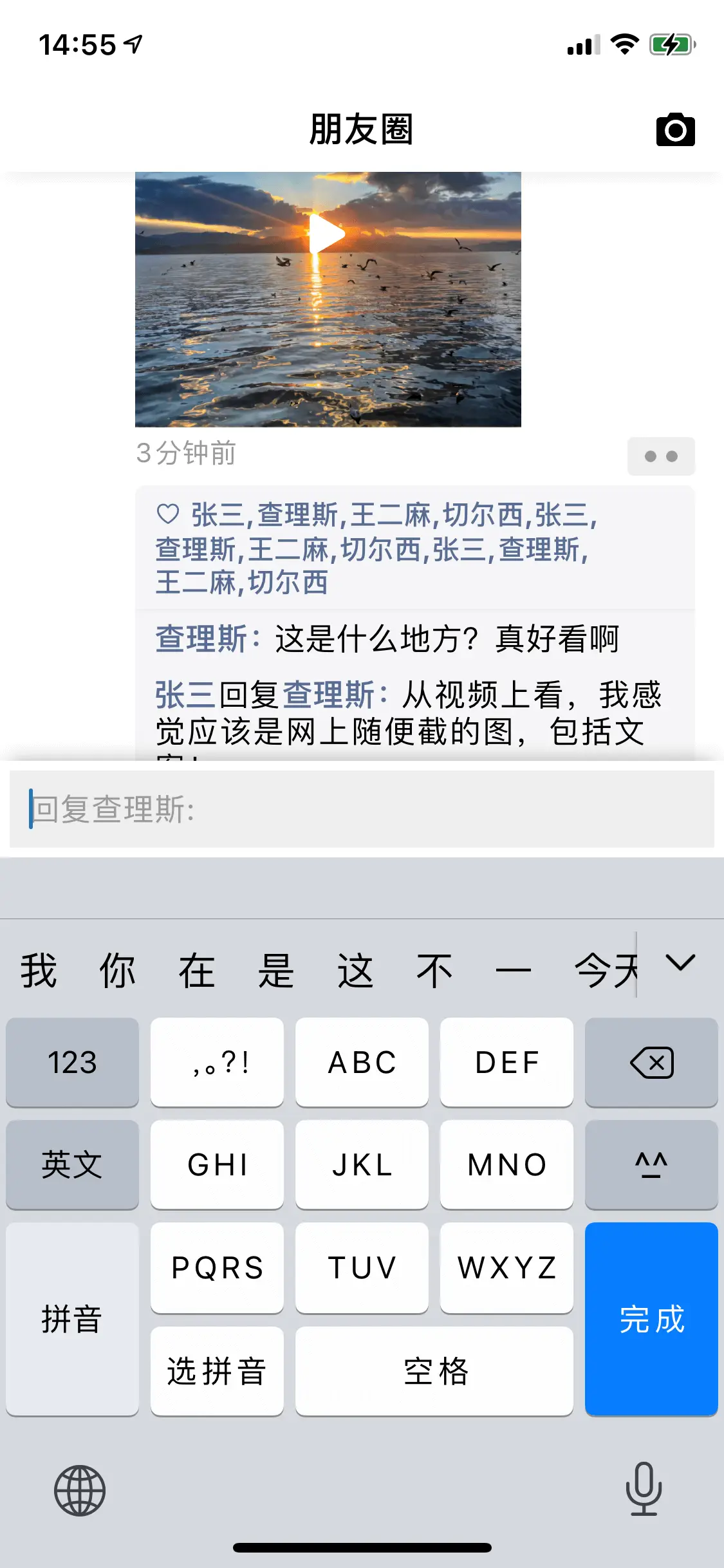724x1568 pixels.
Task: Play the sunset video
Action: [328, 234]
